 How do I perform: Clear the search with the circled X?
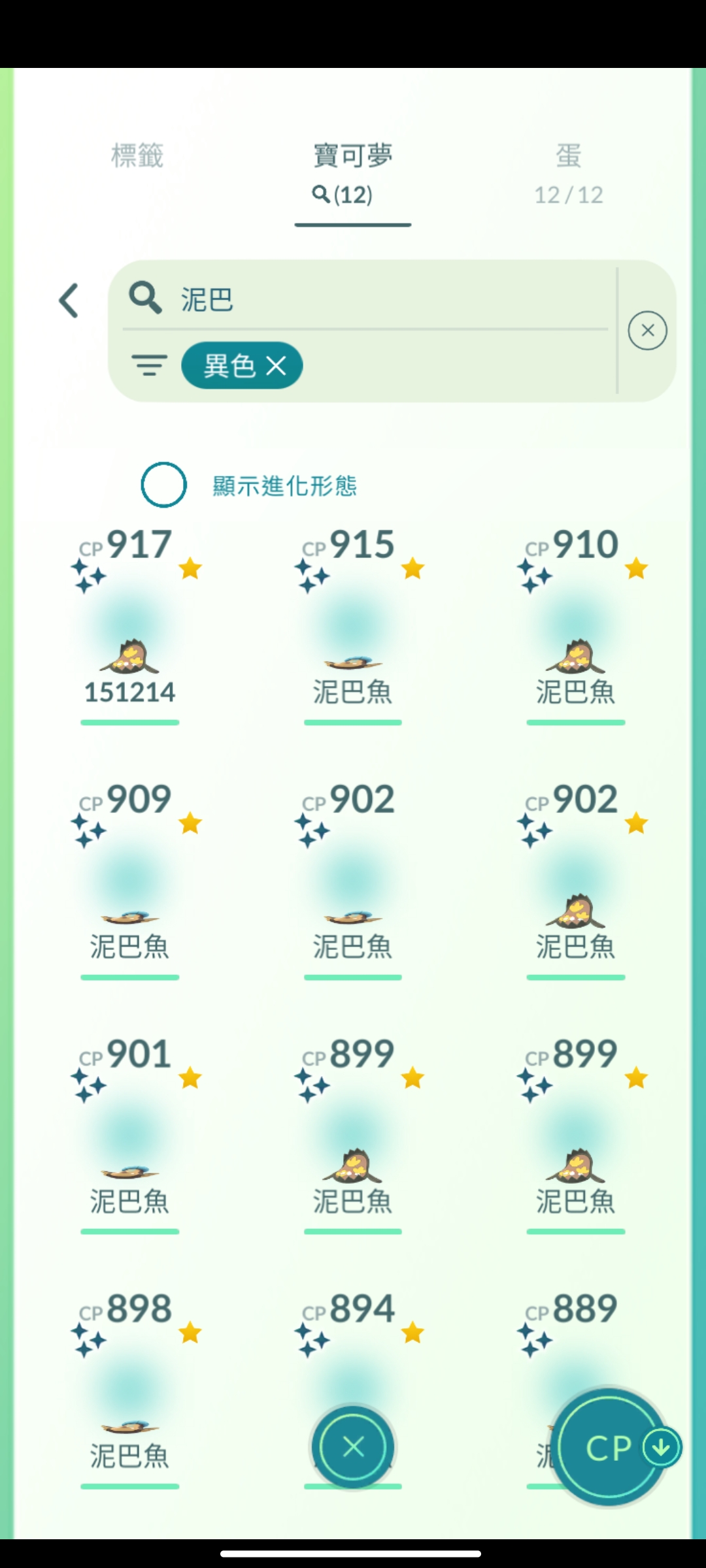coord(648,331)
